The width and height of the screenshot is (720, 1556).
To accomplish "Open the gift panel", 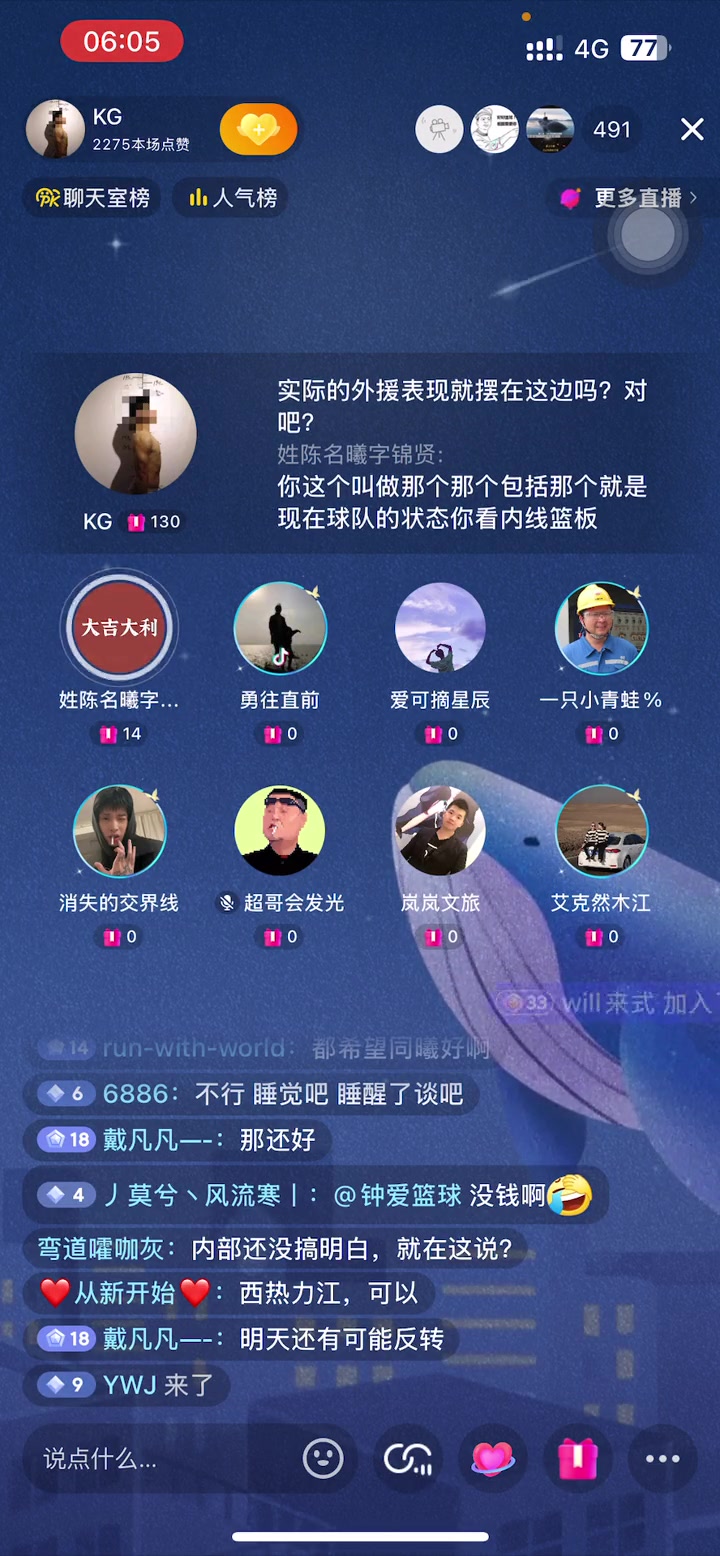I will [x=577, y=1459].
